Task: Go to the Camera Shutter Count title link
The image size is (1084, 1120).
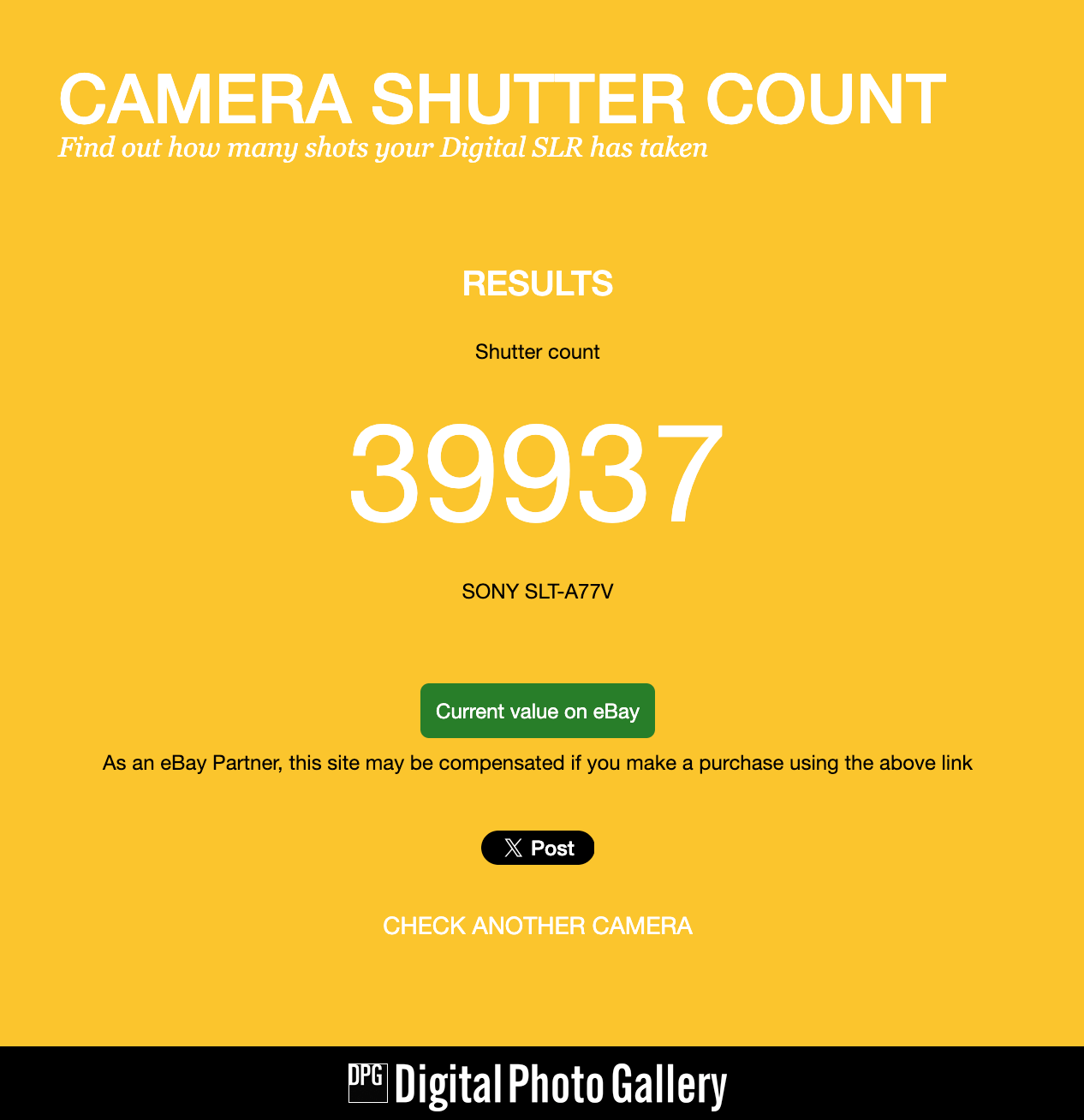Action: (x=502, y=99)
